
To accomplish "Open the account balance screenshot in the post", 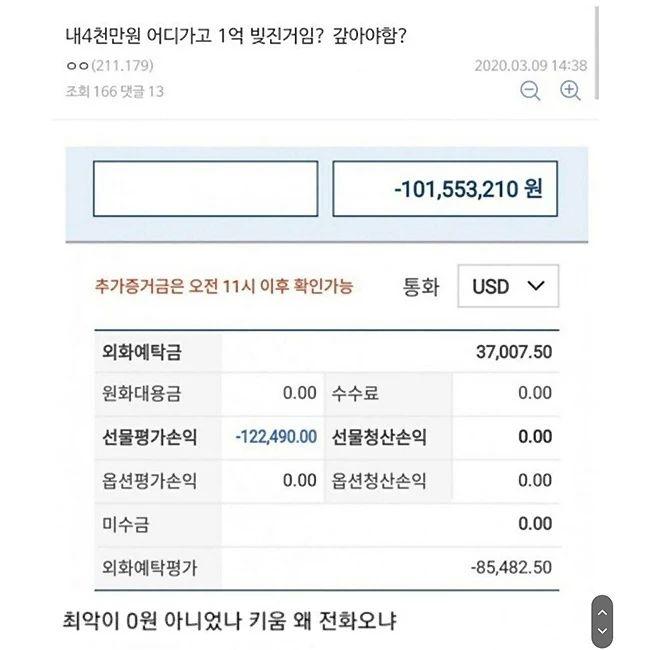I will tap(326, 370).
